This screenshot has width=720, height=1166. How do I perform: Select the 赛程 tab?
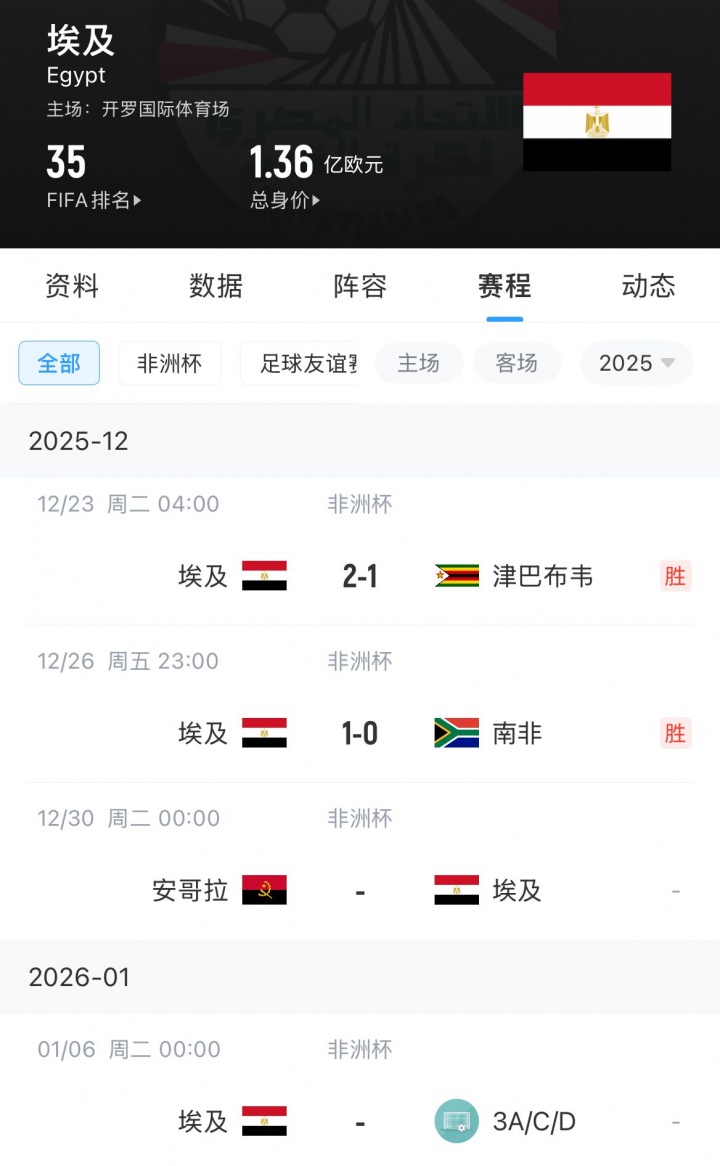tap(504, 286)
